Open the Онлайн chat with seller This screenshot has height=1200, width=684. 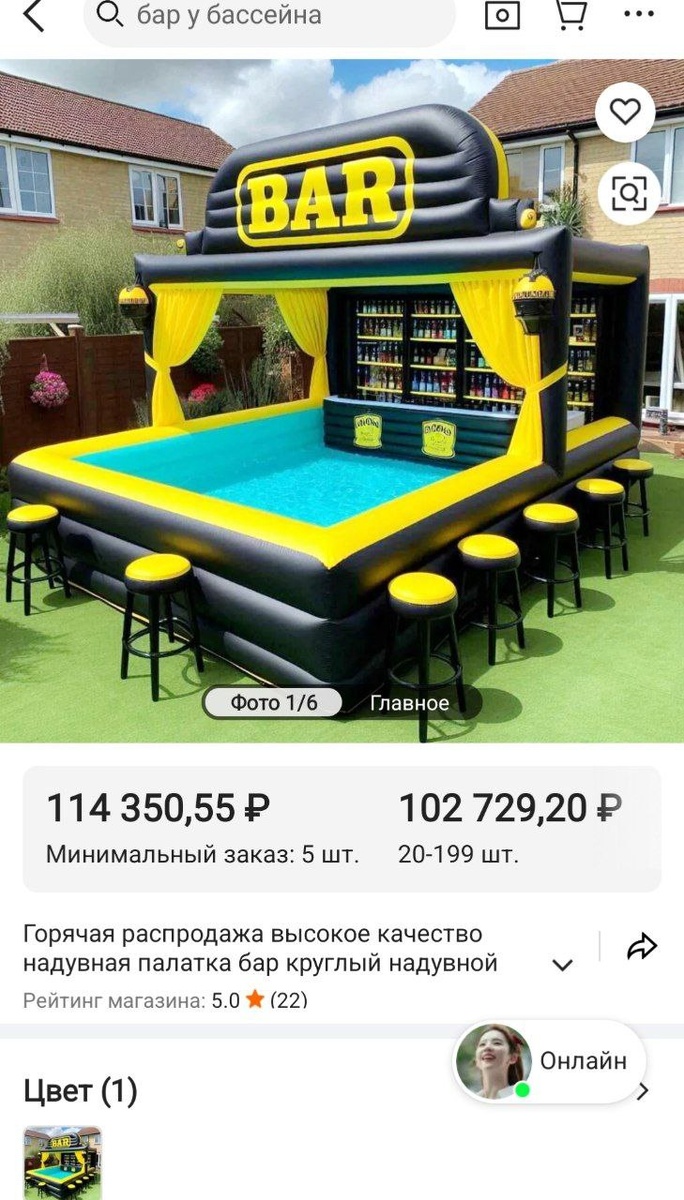pos(550,1061)
